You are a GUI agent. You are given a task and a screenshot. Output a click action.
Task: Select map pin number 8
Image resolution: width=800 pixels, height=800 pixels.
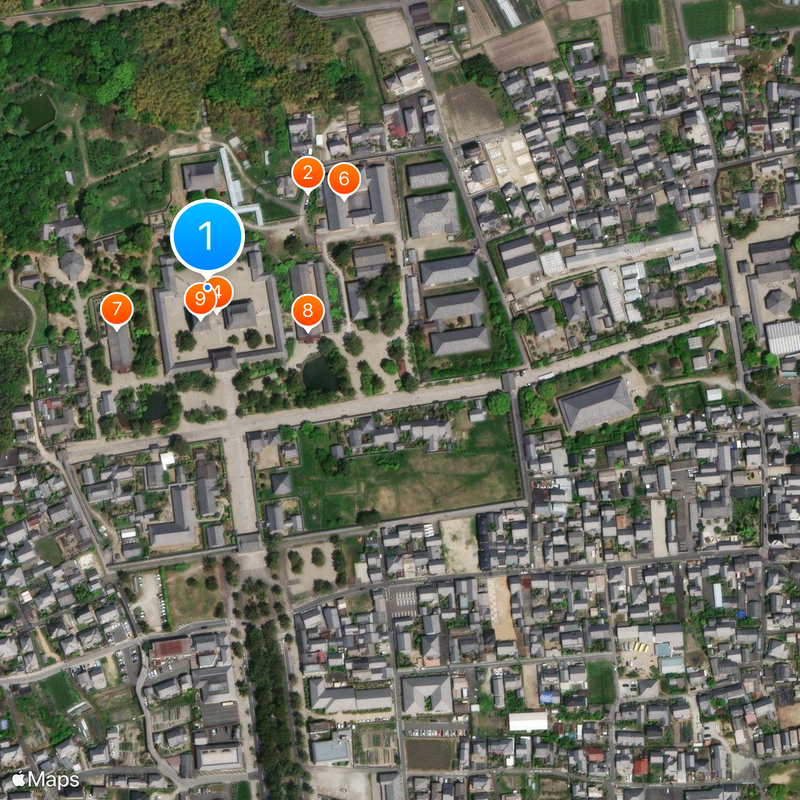(307, 310)
